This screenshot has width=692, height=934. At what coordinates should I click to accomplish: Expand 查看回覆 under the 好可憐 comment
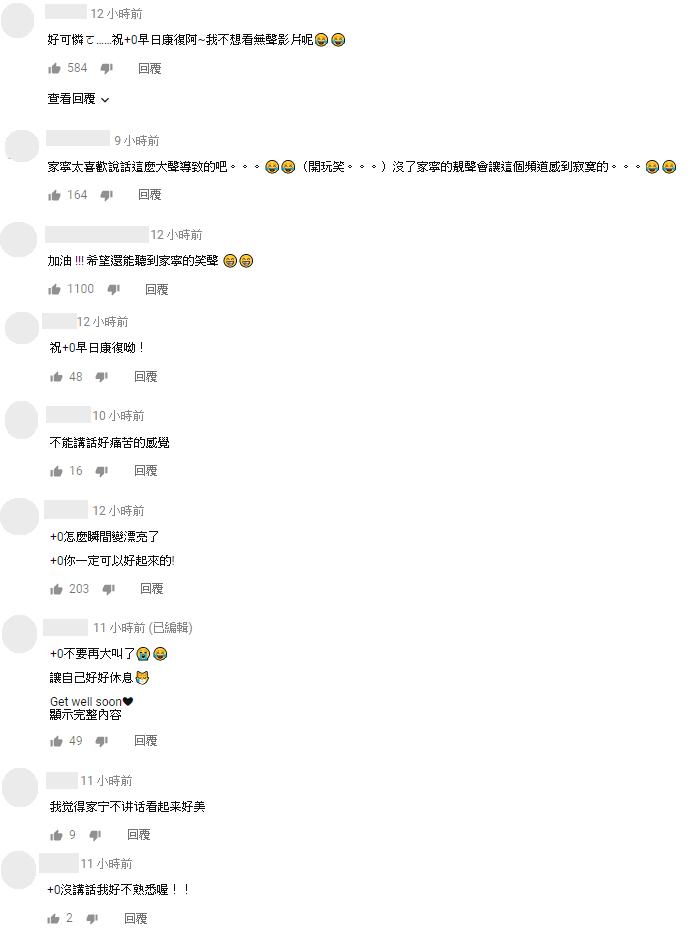(x=78, y=100)
